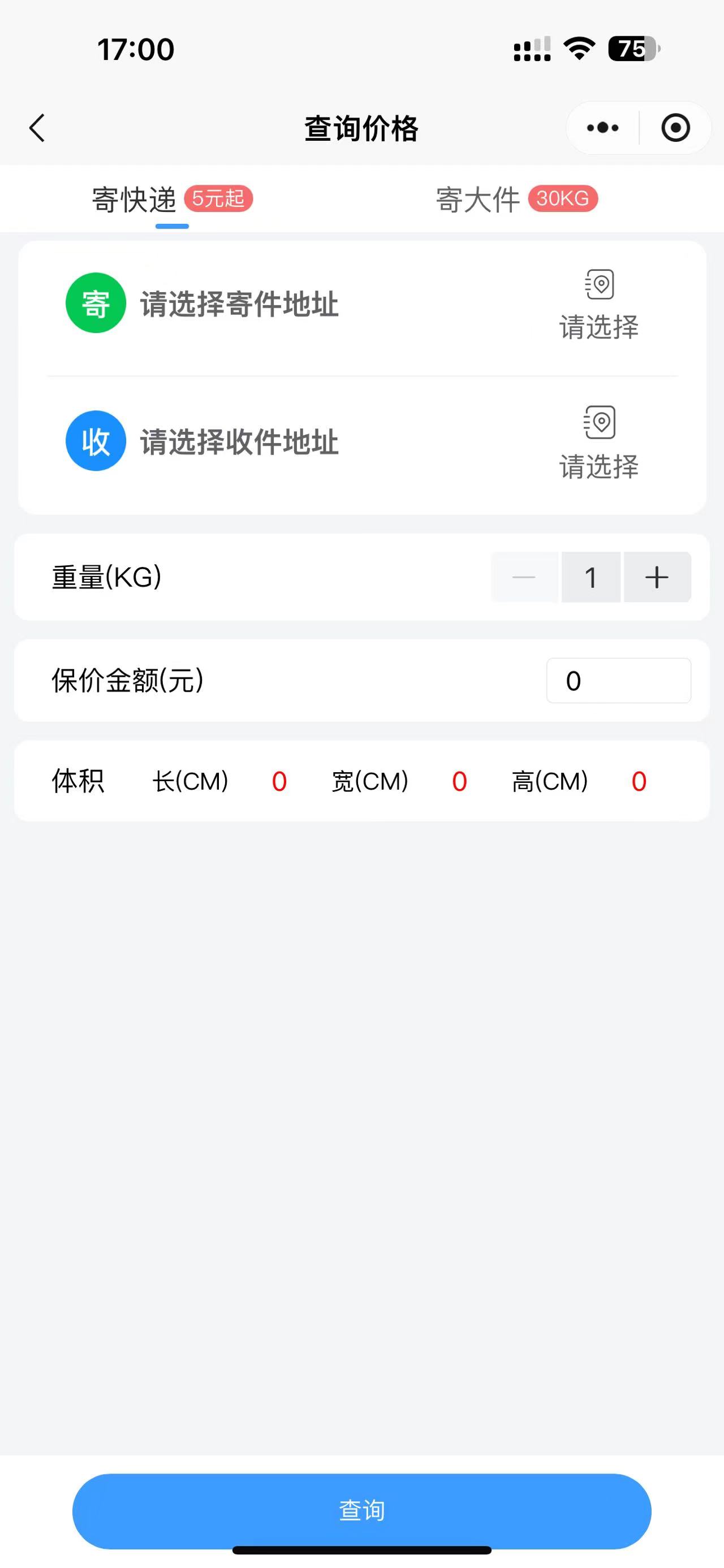Open address book for sender address
The width and height of the screenshot is (724, 1568).
point(599,303)
